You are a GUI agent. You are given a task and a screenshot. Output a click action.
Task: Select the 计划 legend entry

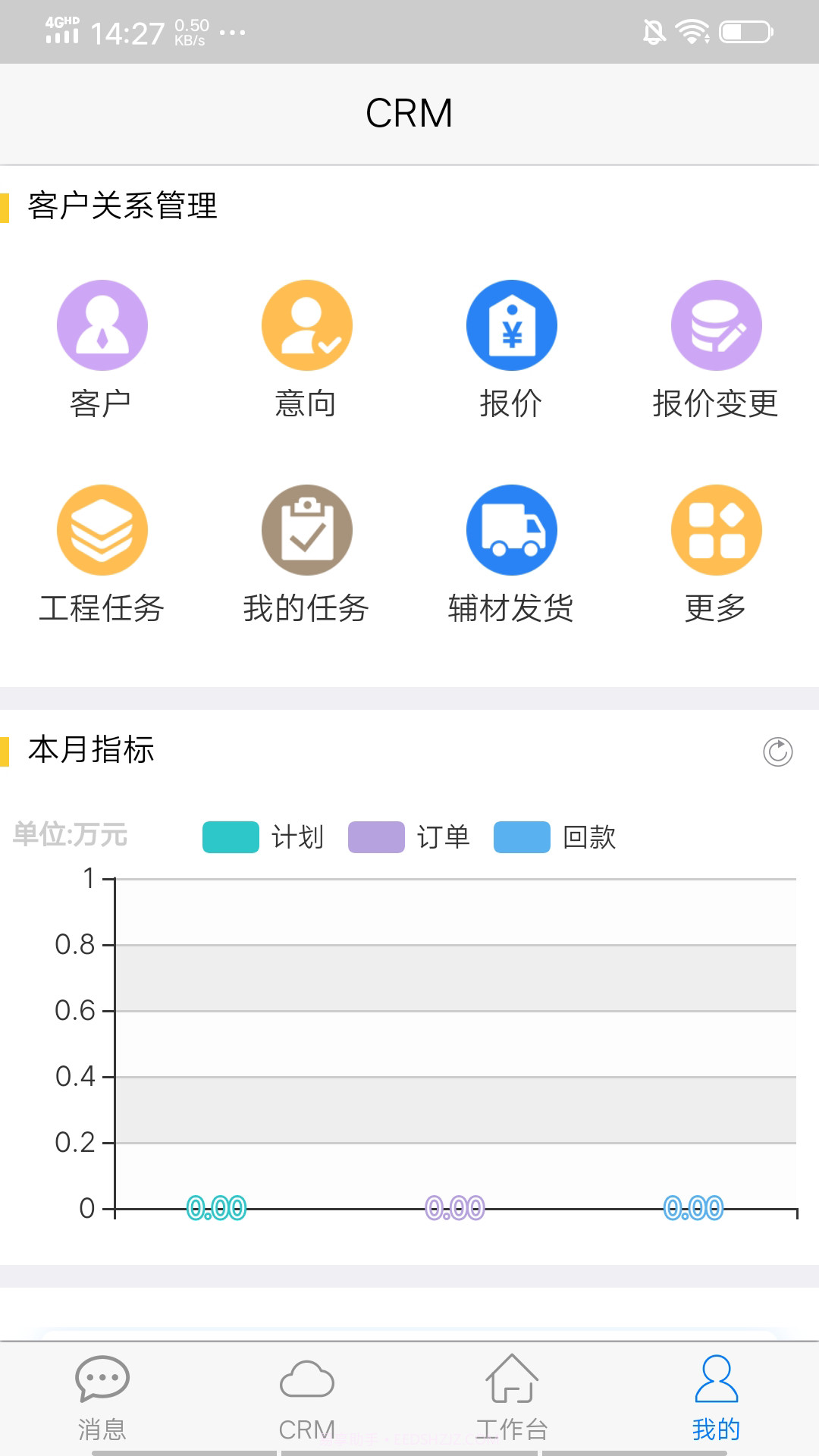click(x=300, y=836)
